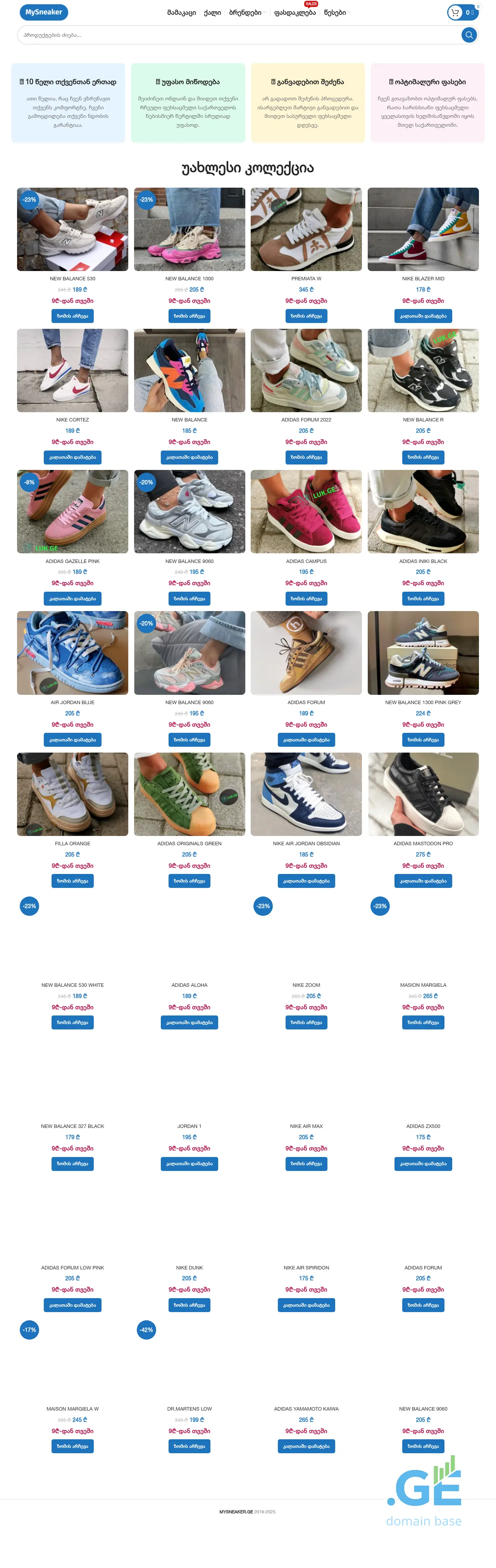496x1568 pixels.
Task: Add Adidas Gazelle Pink to cart
Action: [x=72, y=599]
